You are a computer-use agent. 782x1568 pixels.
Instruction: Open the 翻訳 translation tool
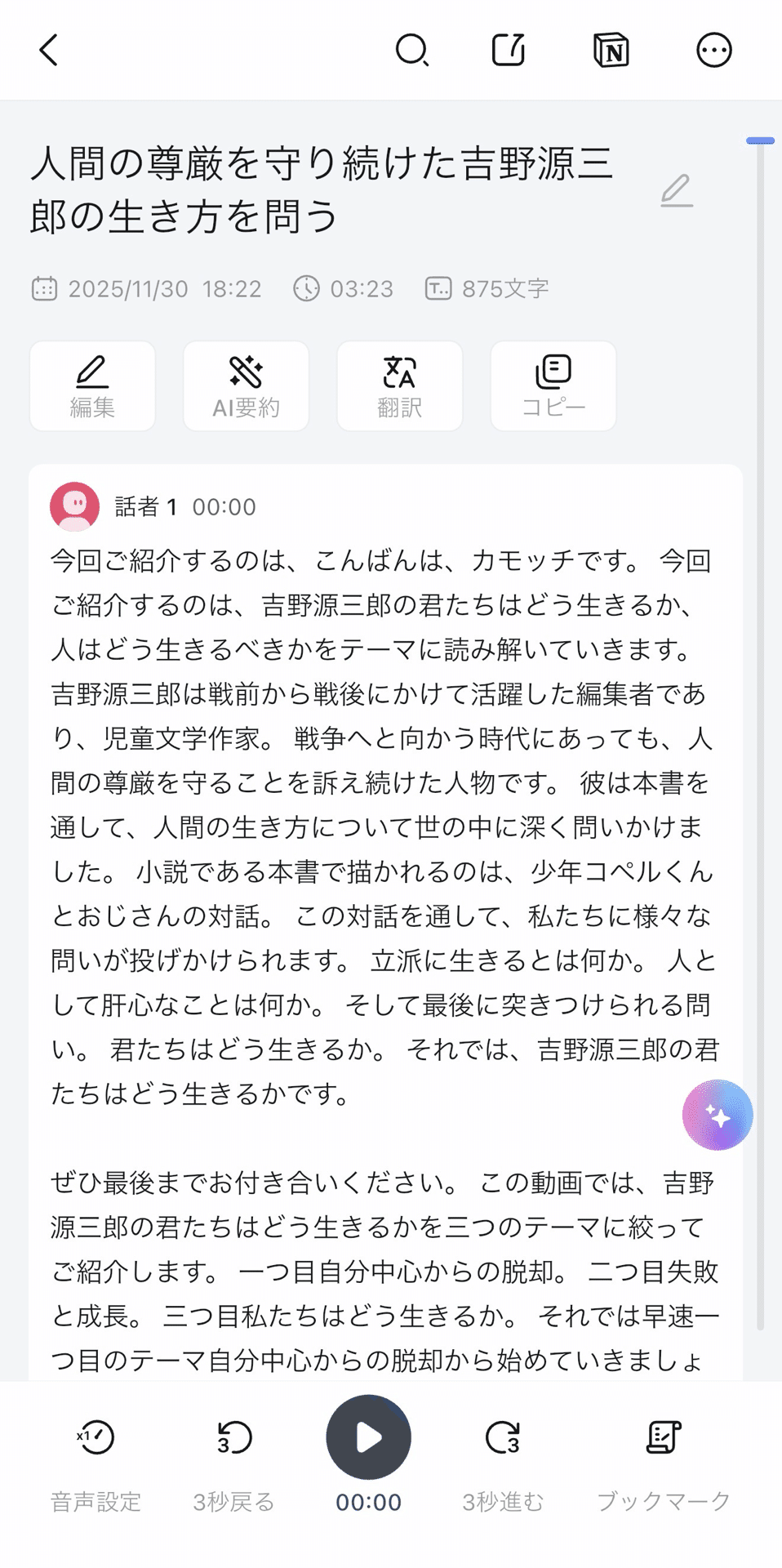(399, 385)
